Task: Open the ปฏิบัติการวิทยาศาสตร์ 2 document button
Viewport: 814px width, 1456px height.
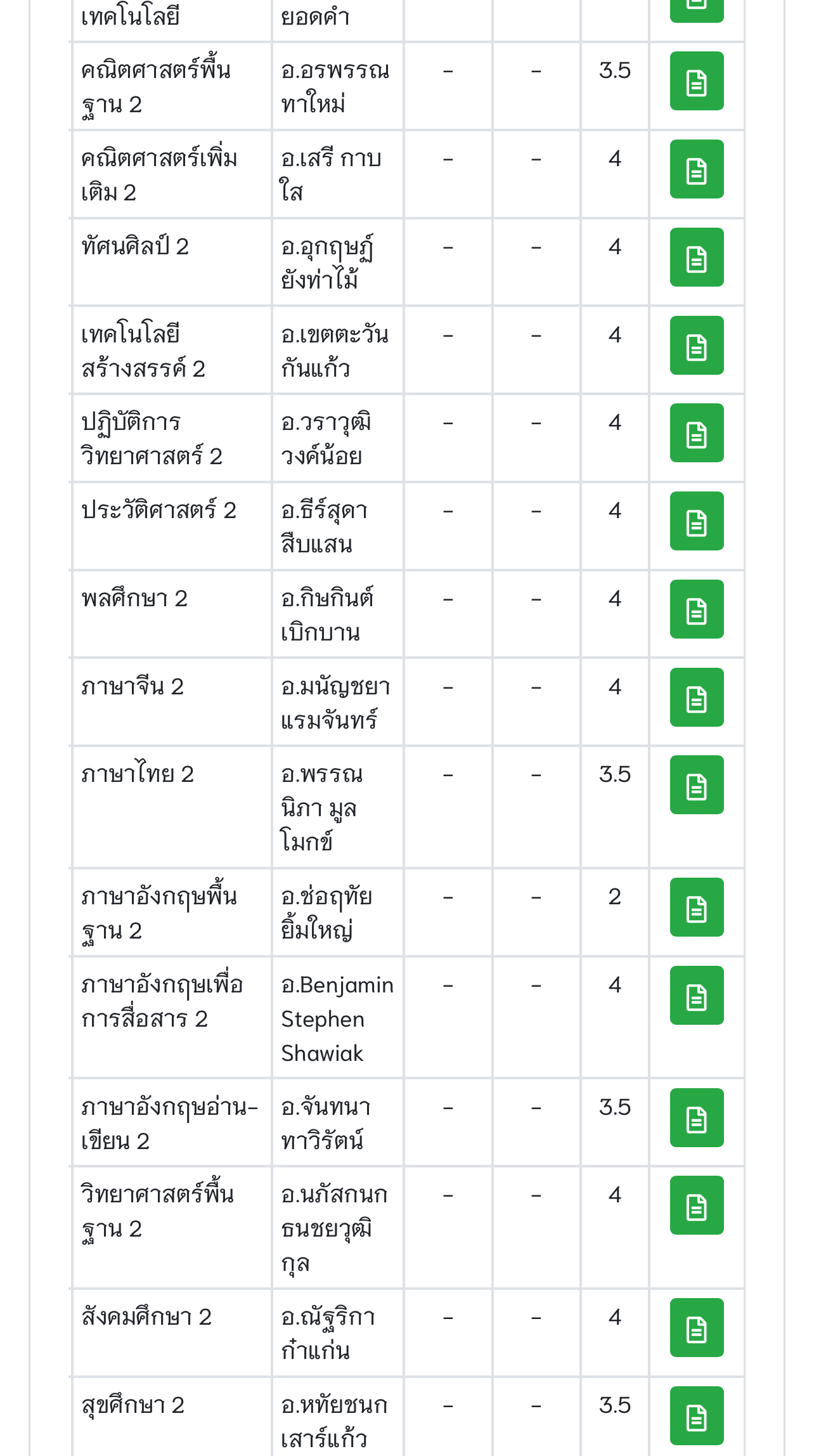Action: click(697, 433)
